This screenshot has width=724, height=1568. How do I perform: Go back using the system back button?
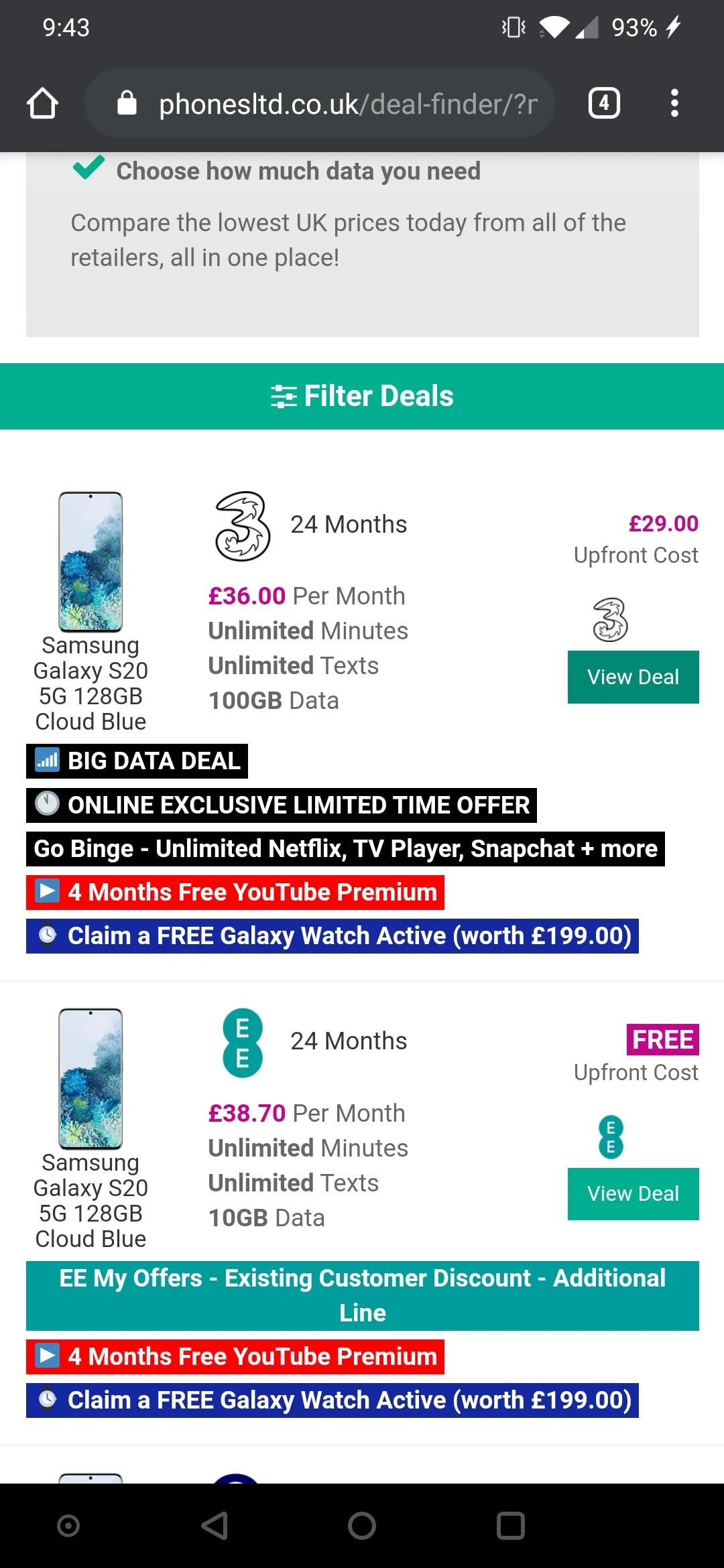point(215,1526)
